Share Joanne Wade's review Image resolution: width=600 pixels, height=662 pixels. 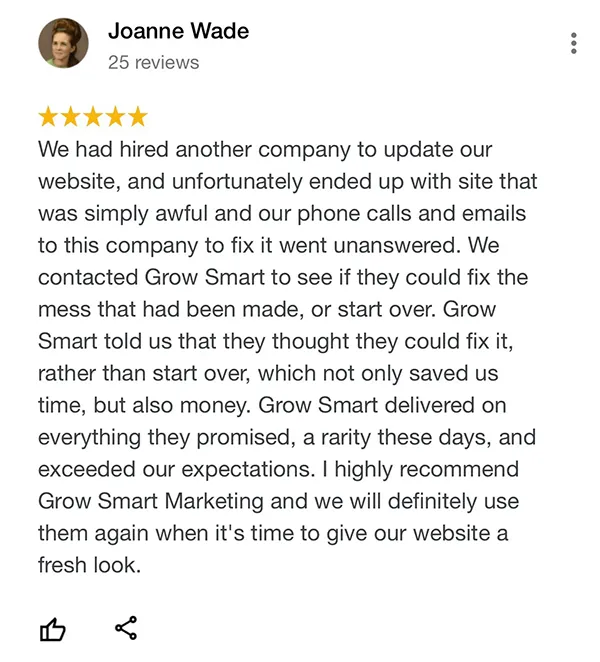pyautogui.click(x=126, y=628)
